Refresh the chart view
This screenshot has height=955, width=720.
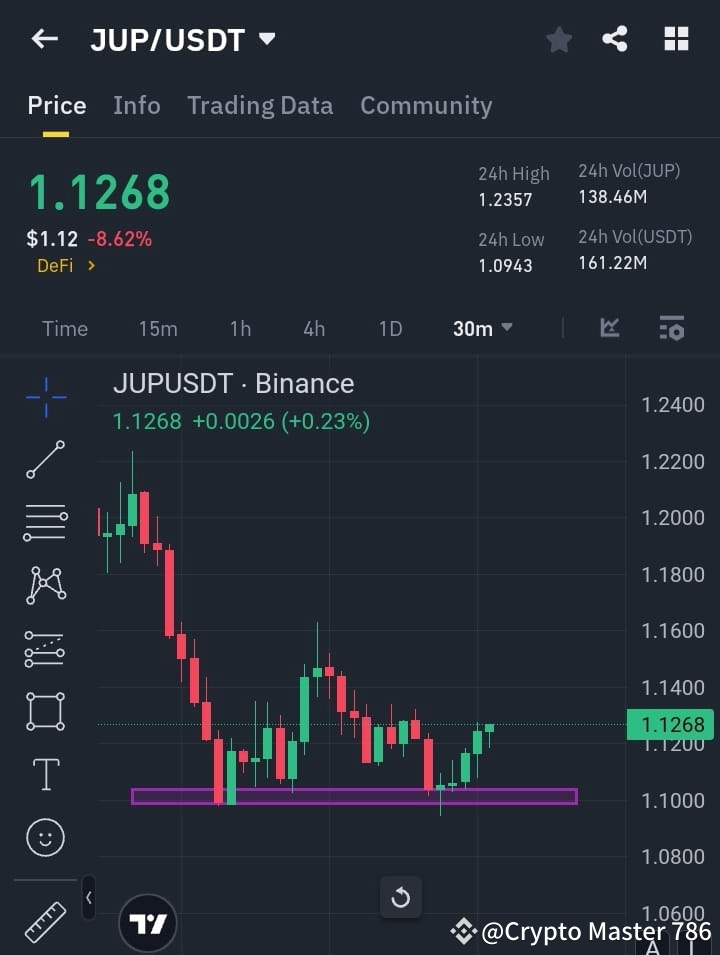coord(401,897)
